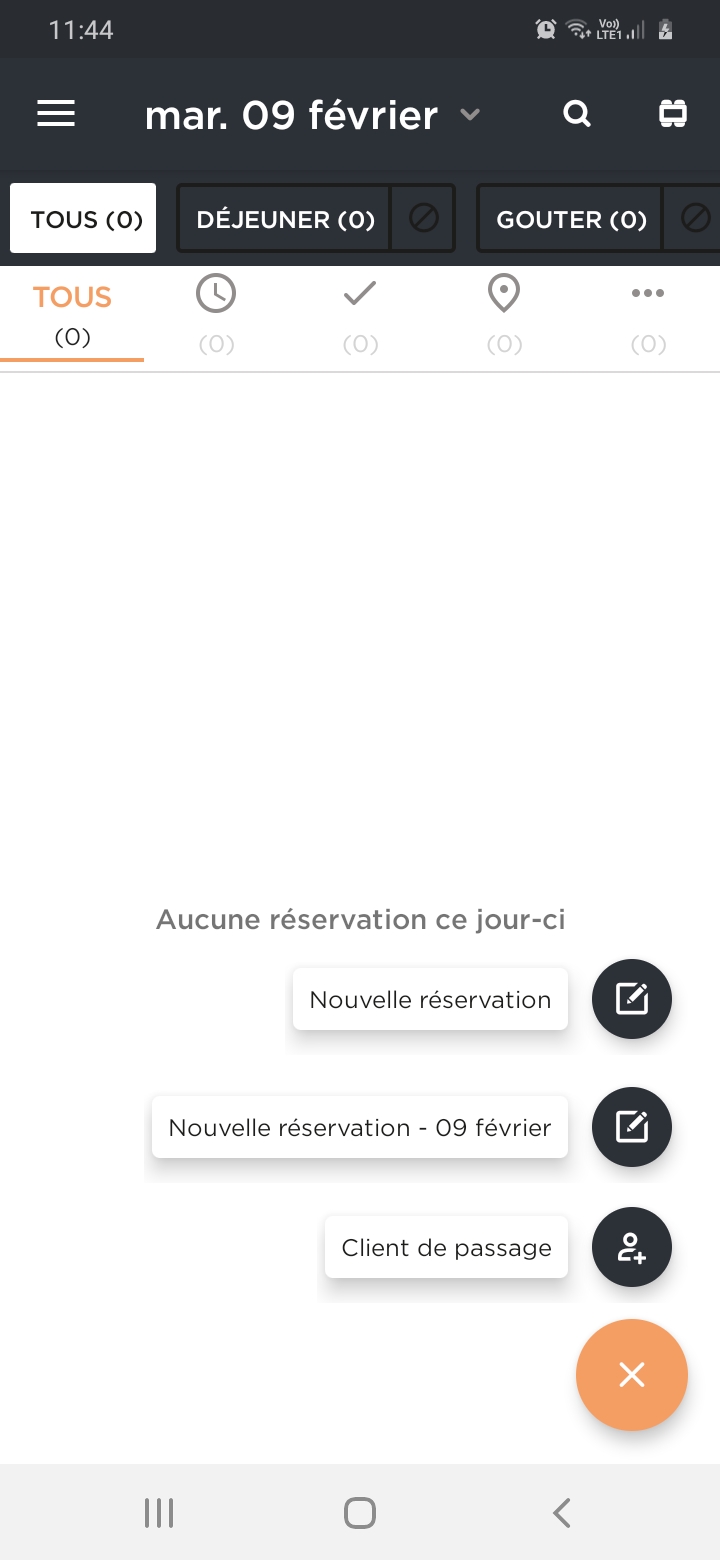The width and height of the screenshot is (720, 1560).
Task: Select the location pin filter icon
Action: (x=504, y=293)
